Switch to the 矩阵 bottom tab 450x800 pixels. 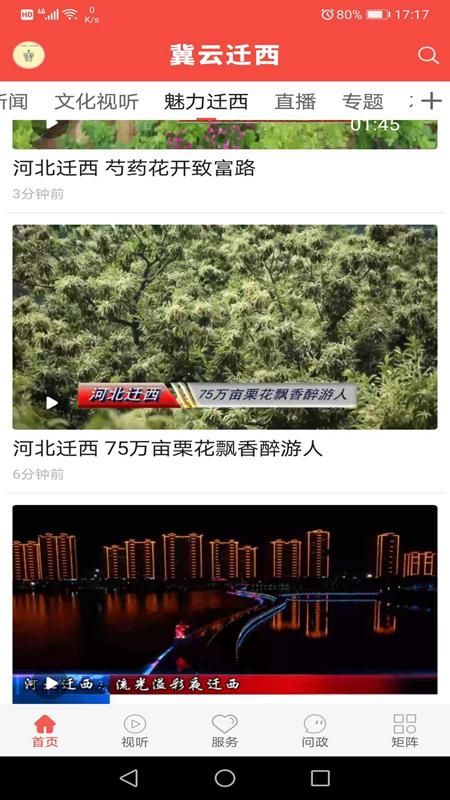tap(405, 731)
